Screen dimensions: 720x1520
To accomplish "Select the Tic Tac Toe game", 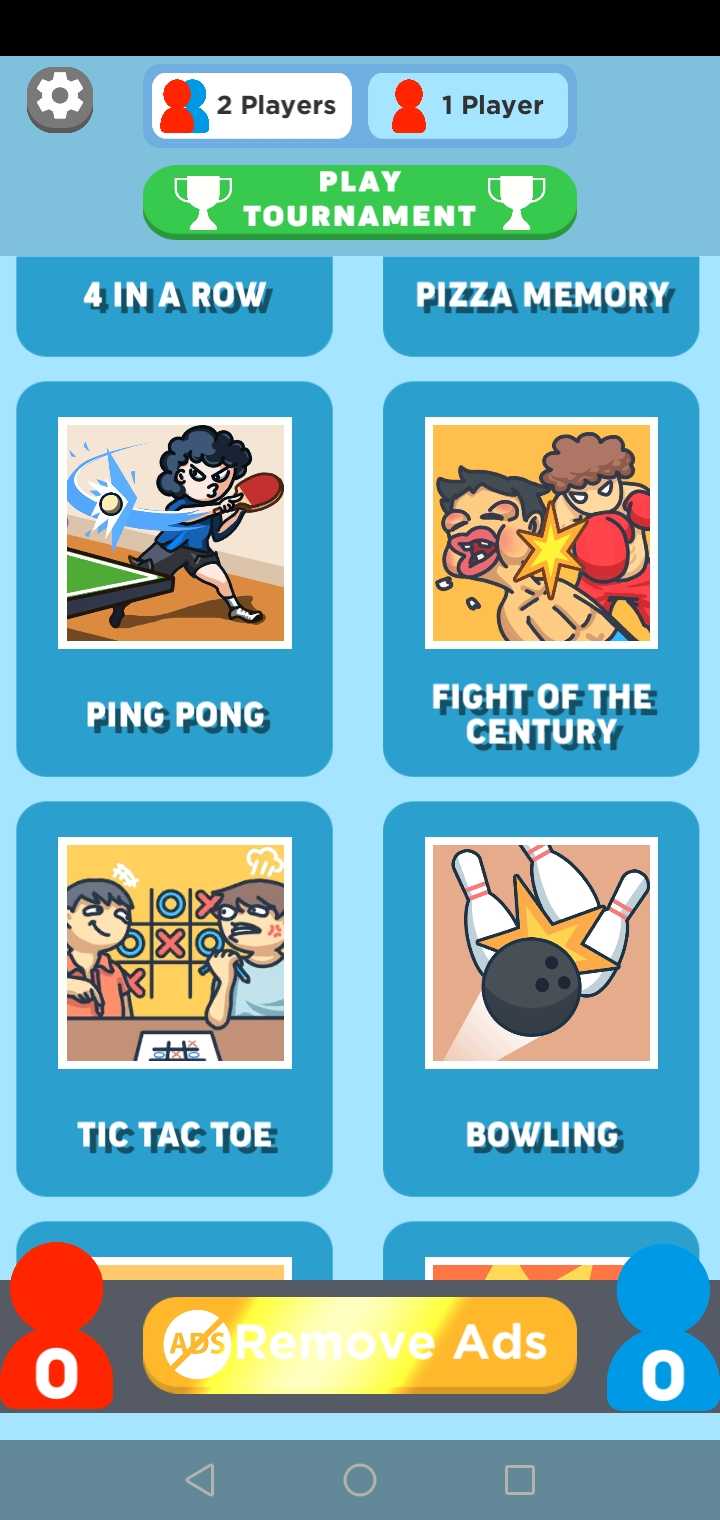I will [x=174, y=998].
